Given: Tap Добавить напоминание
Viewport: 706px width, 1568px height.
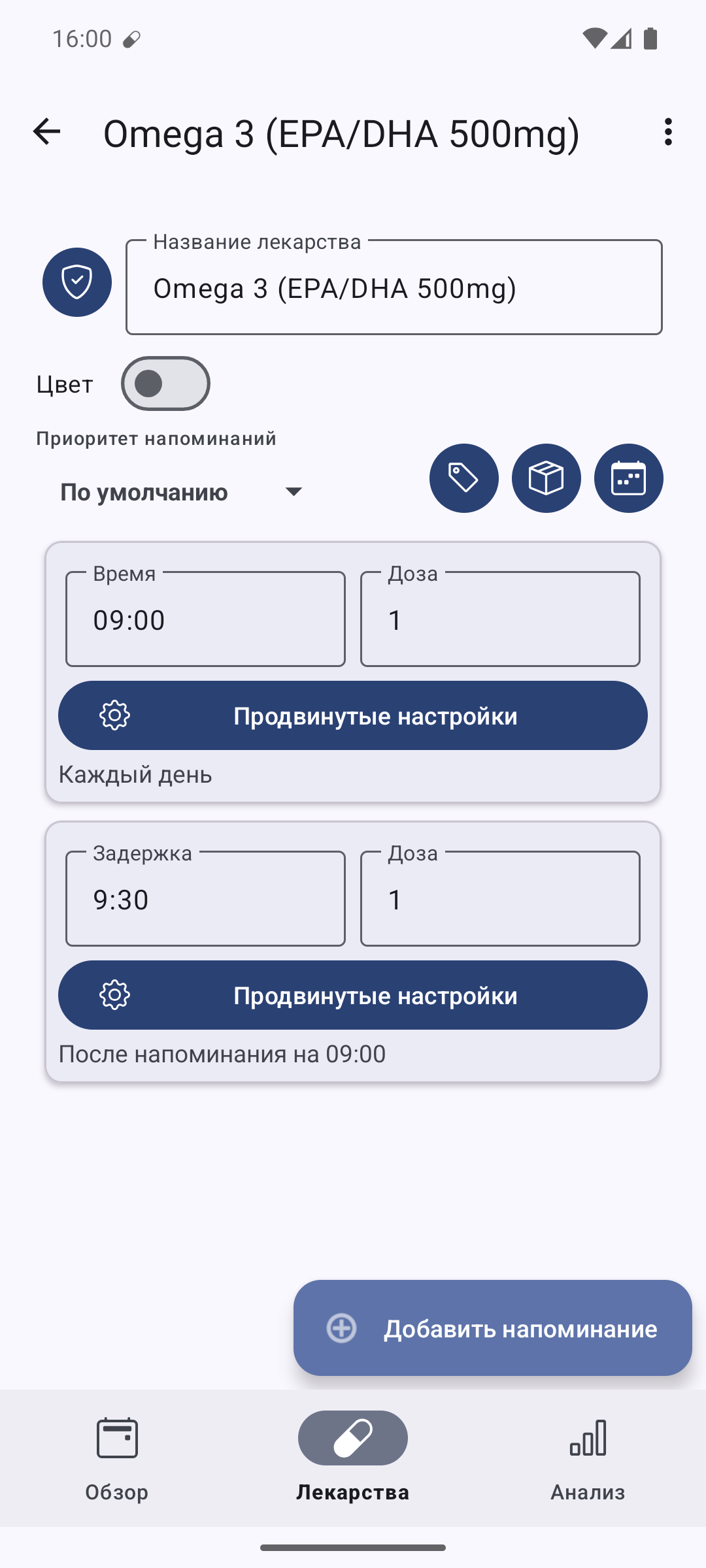Looking at the screenshot, I should click(493, 1328).
